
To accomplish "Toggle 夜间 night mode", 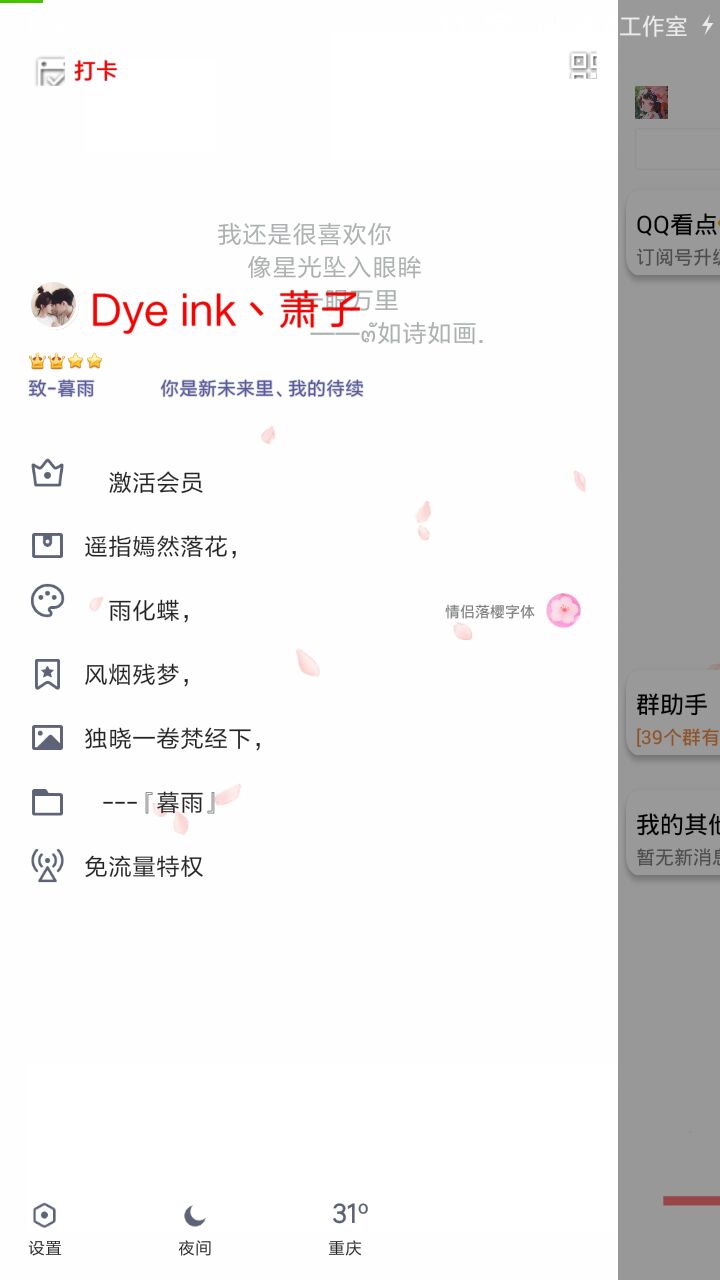I will (195, 1229).
